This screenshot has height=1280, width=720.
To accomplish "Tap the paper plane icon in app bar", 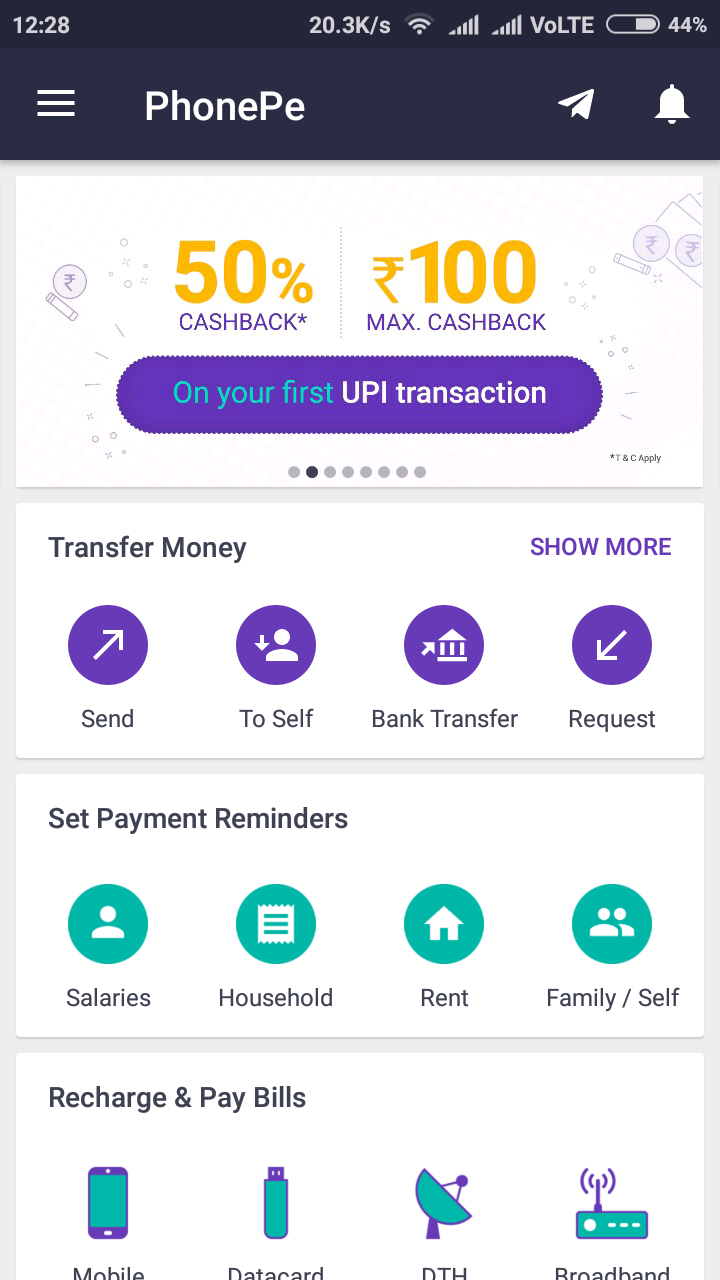I will (x=576, y=104).
